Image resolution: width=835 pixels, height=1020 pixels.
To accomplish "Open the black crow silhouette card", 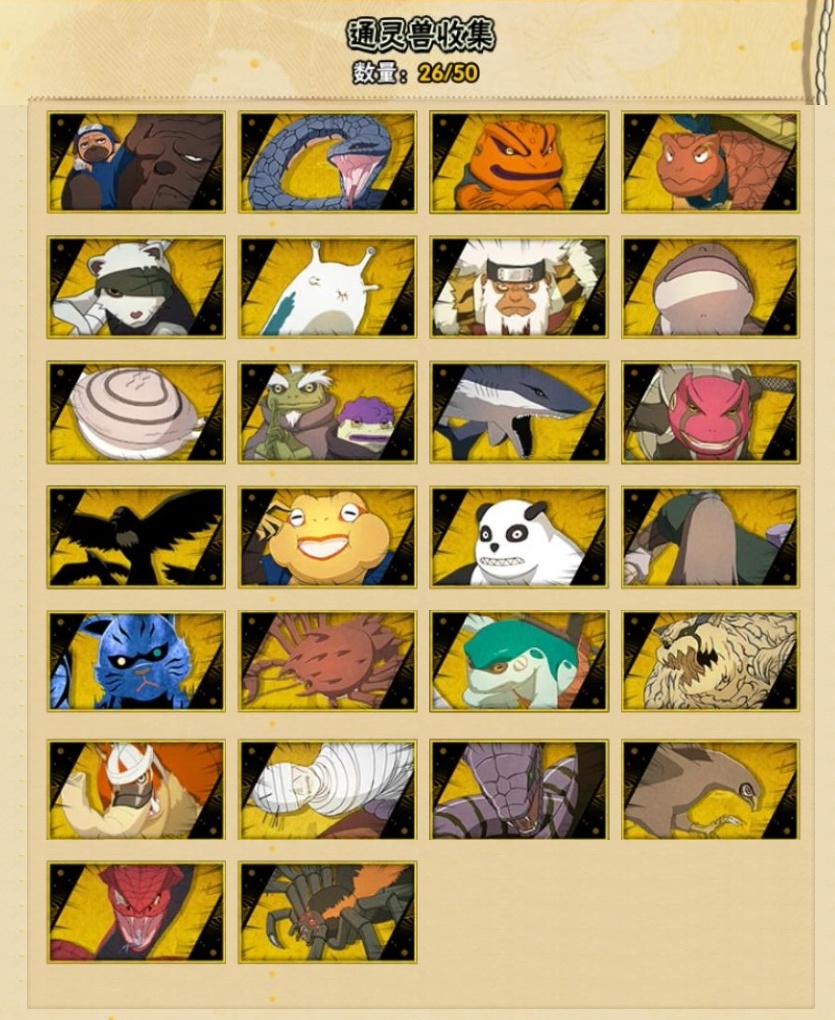I will (136, 537).
